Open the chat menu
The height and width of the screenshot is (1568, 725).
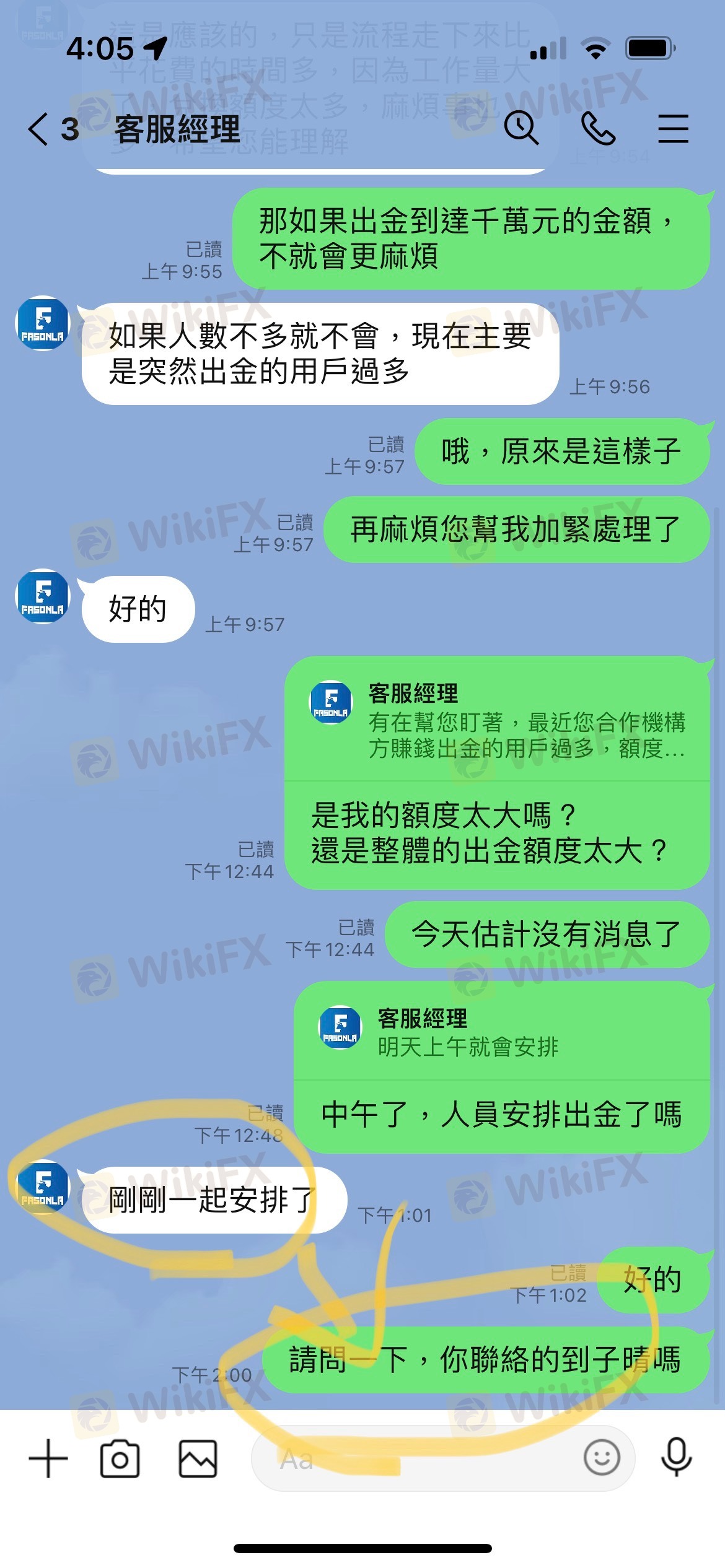pos(673,129)
